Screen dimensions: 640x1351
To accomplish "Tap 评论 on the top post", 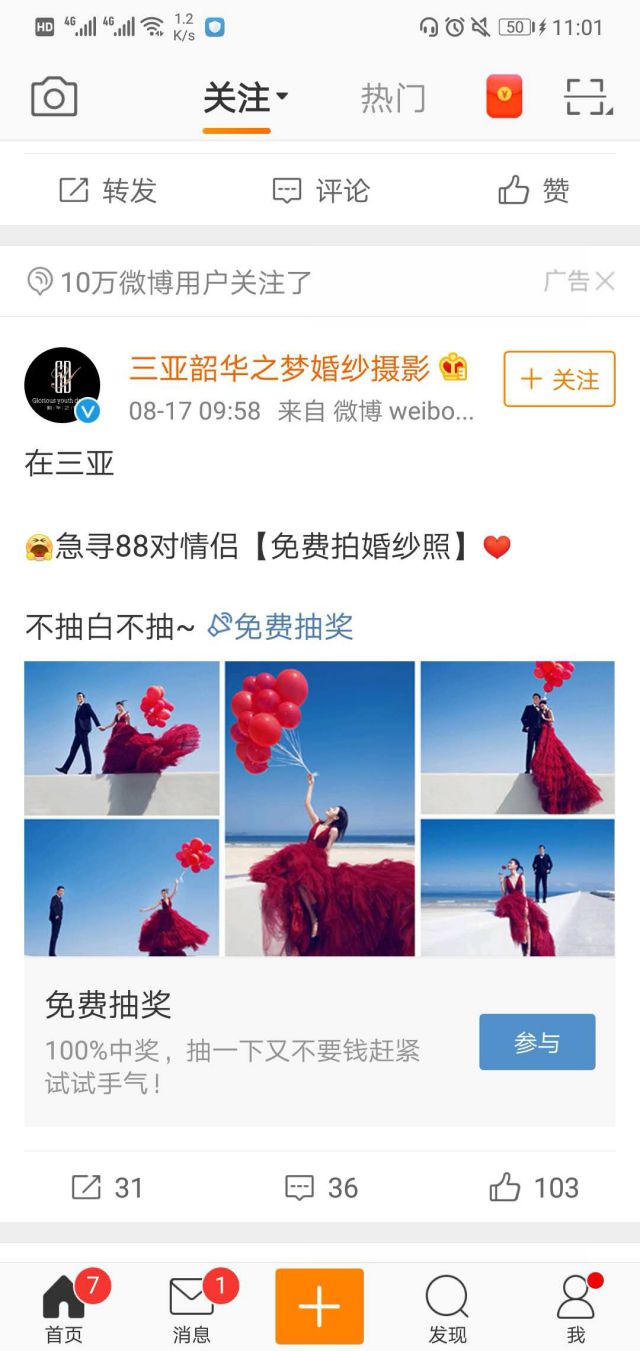I will click(x=321, y=190).
